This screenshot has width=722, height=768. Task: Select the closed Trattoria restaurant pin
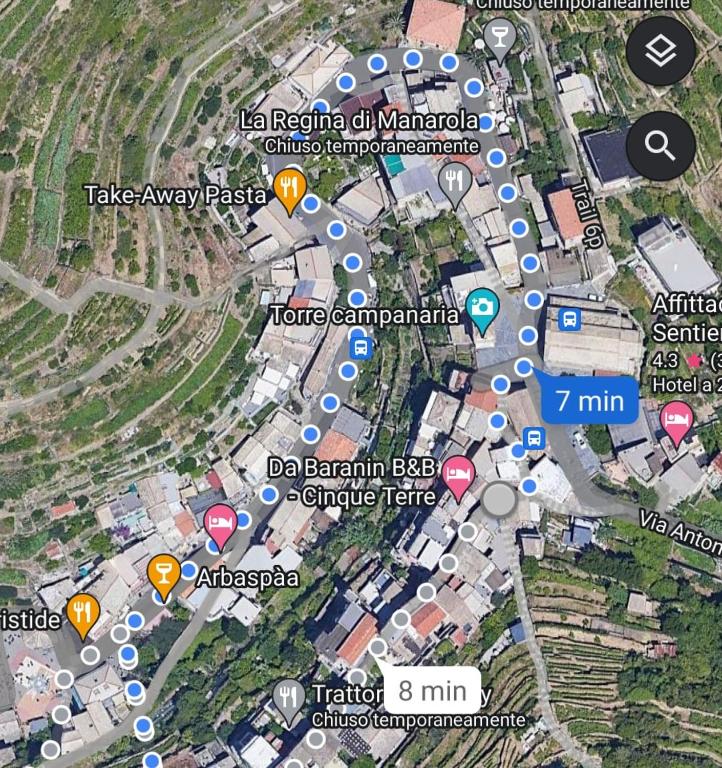pyautogui.click(x=289, y=697)
